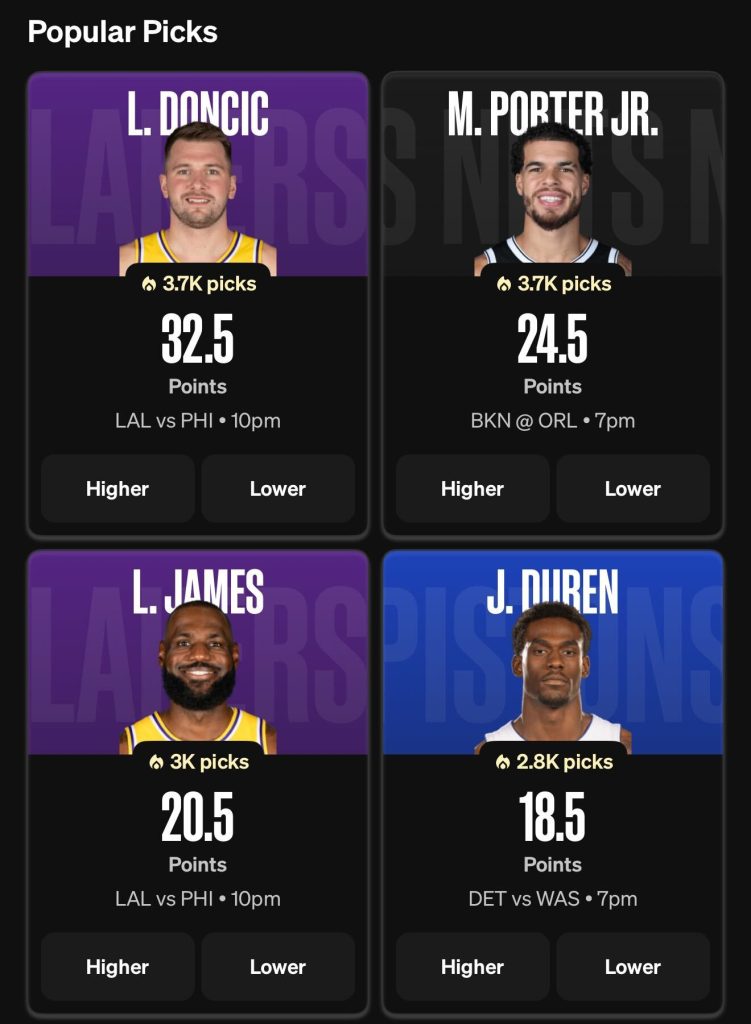The height and width of the screenshot is (1024, 751).
Task: Pick Higher on L. Doncic 32.5 points
Action: (x=118, y=489)
